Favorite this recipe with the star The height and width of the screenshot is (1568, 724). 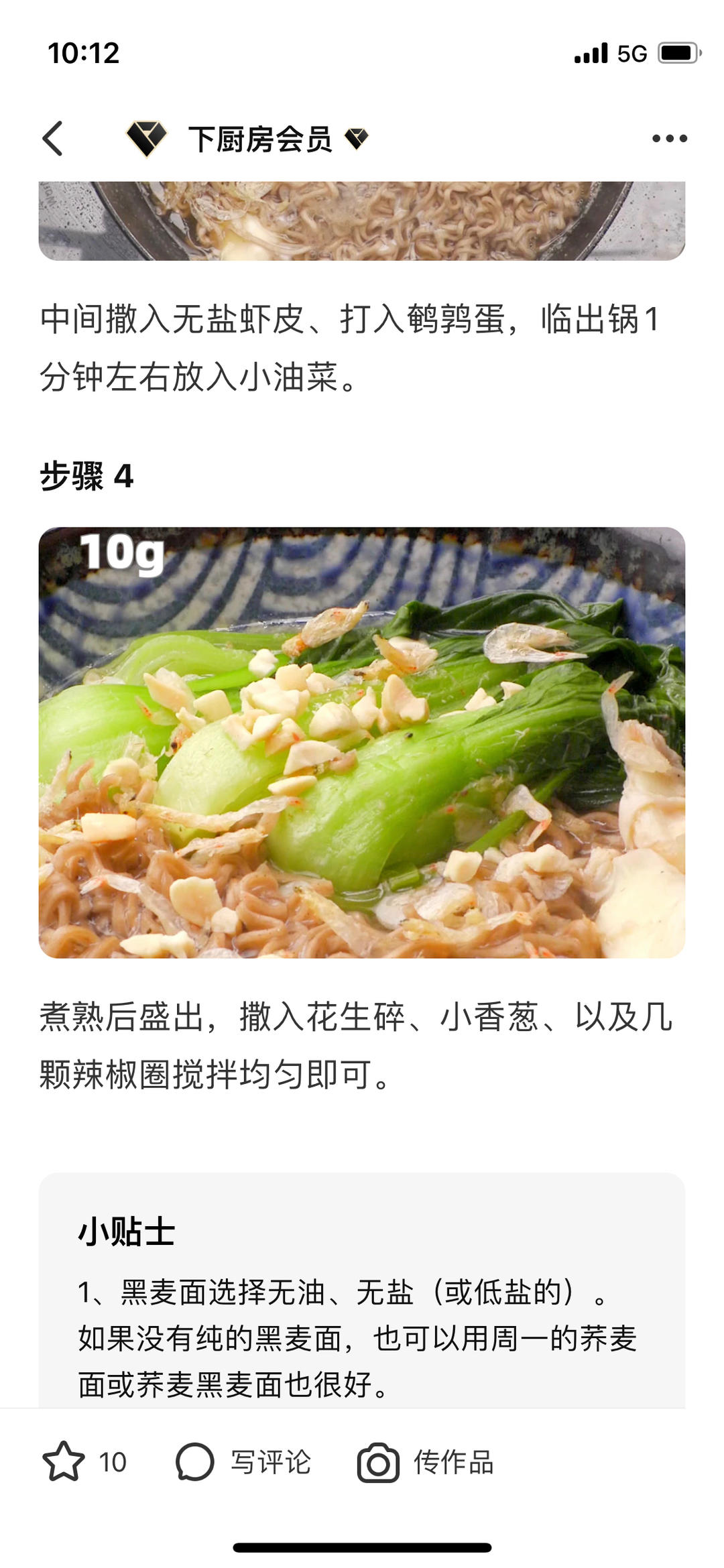click(x=64, y=1462)
